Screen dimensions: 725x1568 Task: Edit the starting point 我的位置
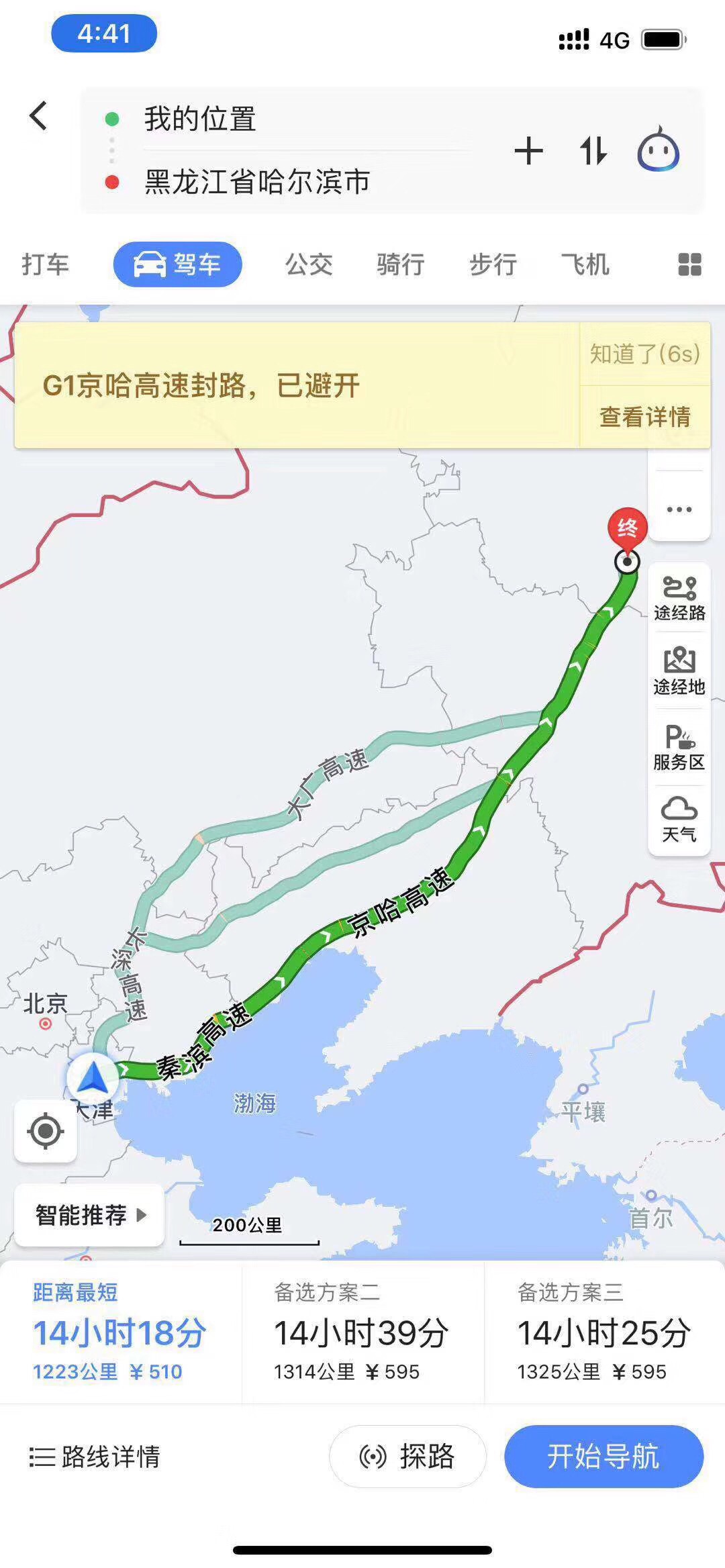(200, 119)
